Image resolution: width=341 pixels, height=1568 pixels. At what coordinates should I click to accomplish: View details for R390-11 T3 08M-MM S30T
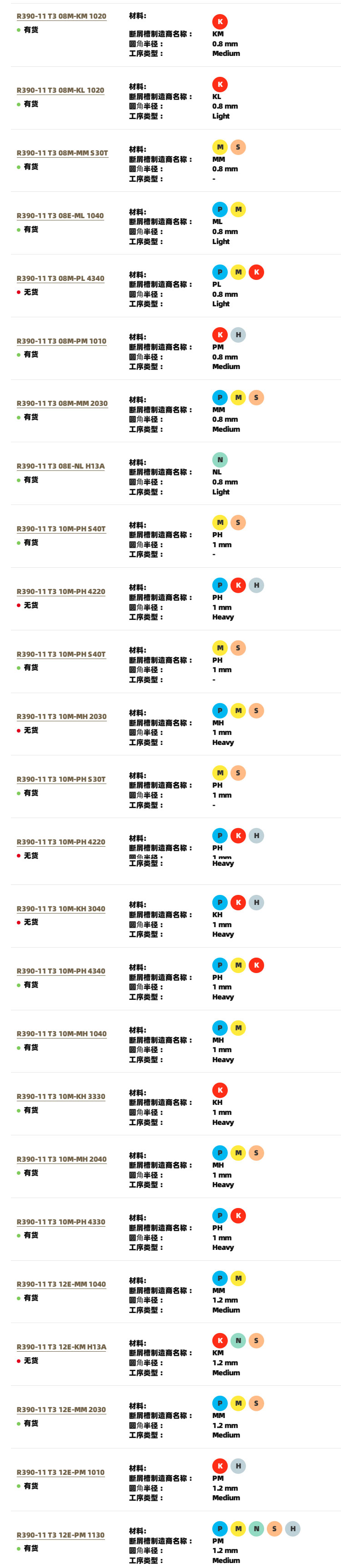tap(61, 153)
